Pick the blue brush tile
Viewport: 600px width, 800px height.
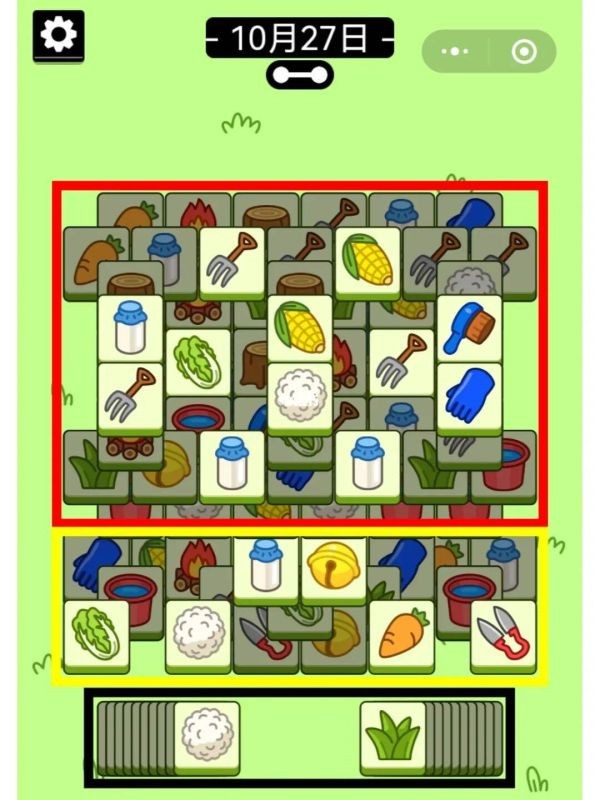click(x=469, y=328)
